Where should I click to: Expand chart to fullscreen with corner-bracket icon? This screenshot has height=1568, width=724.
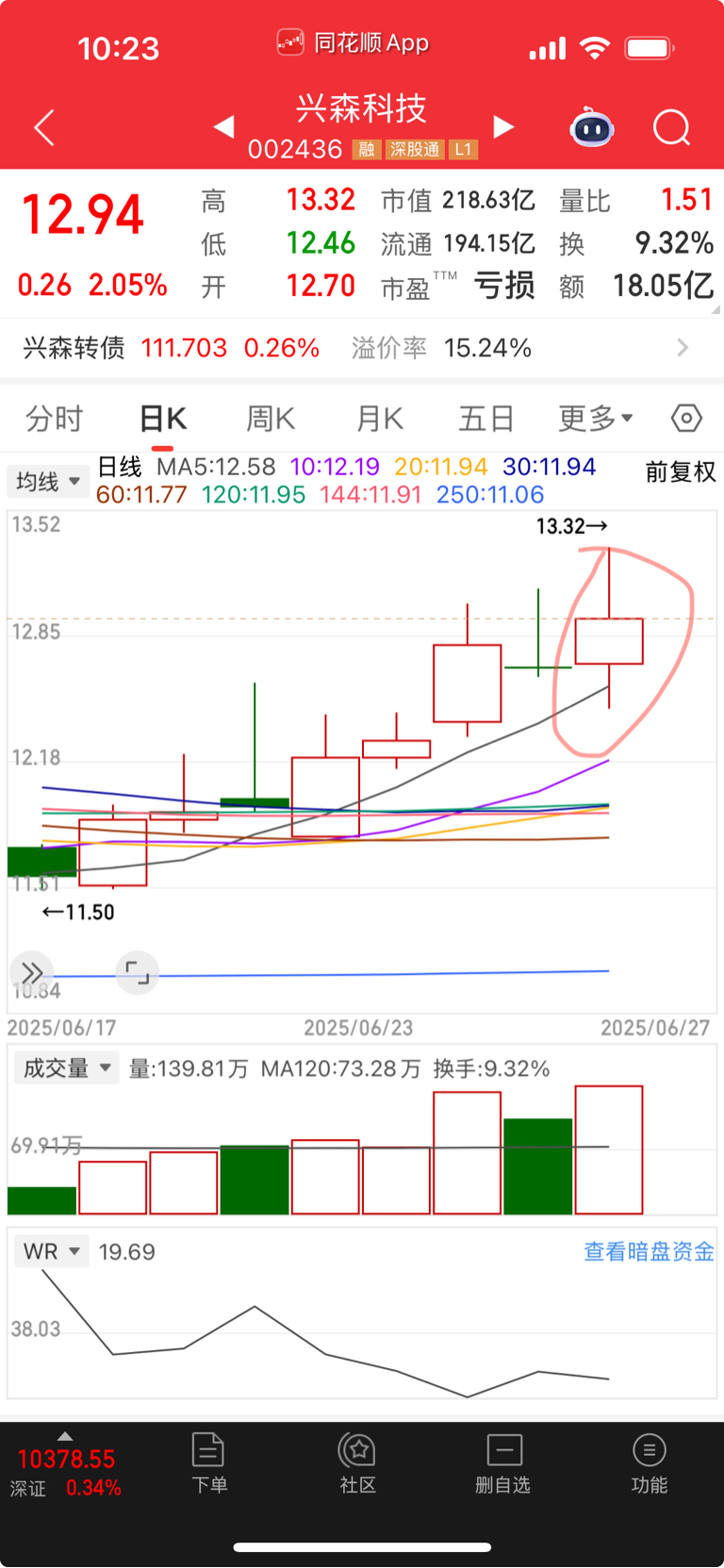coord(138,972)
